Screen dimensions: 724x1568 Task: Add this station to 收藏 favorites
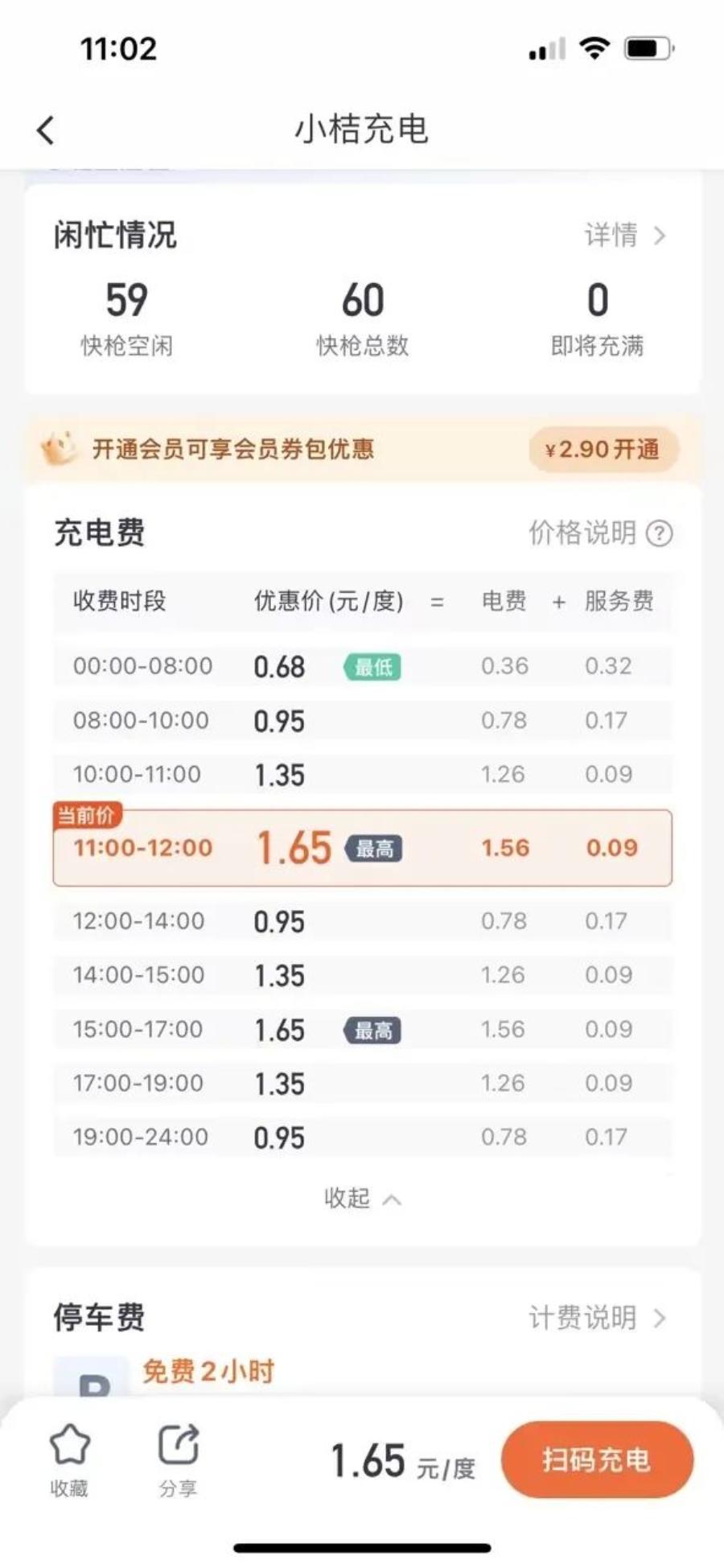pos(70,1461)
